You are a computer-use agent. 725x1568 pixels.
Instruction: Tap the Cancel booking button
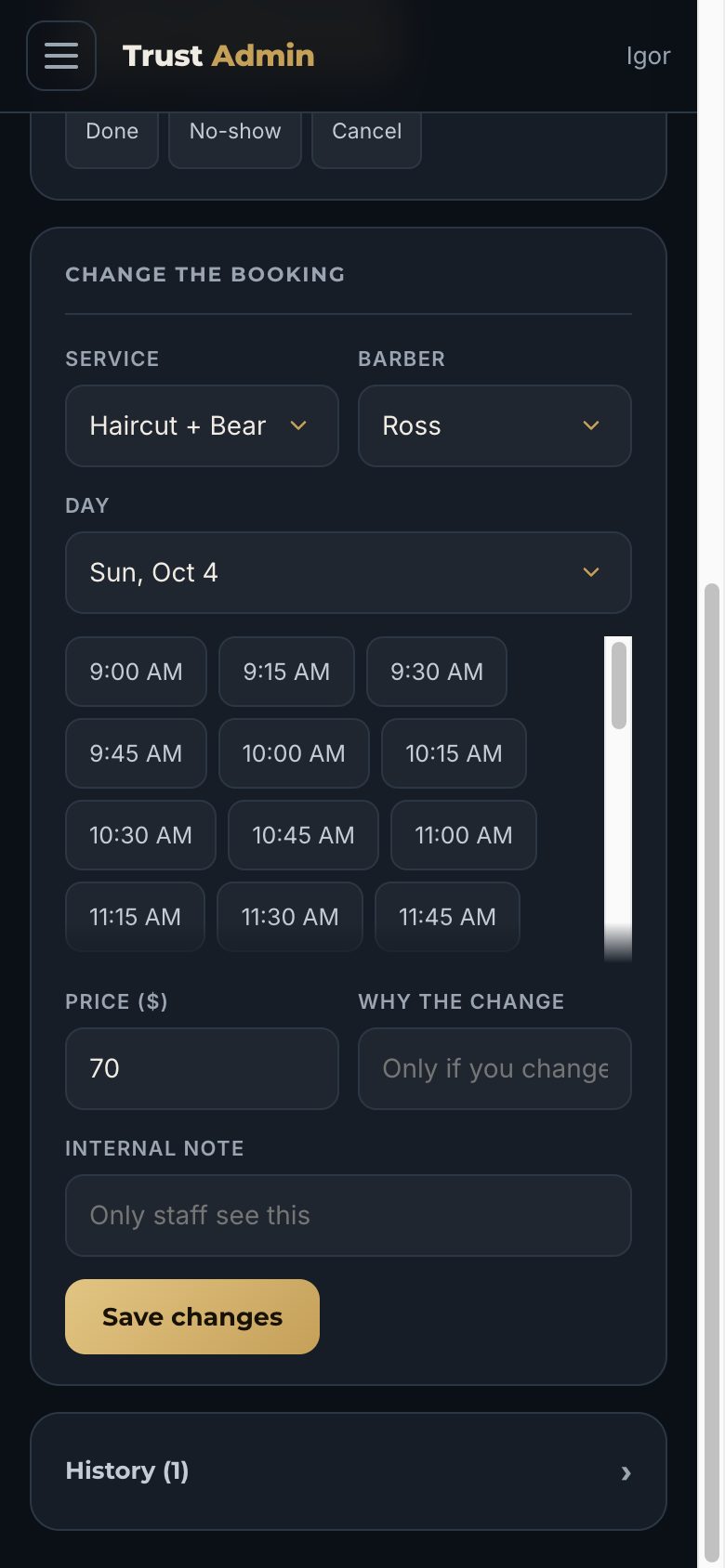[366, 137]
